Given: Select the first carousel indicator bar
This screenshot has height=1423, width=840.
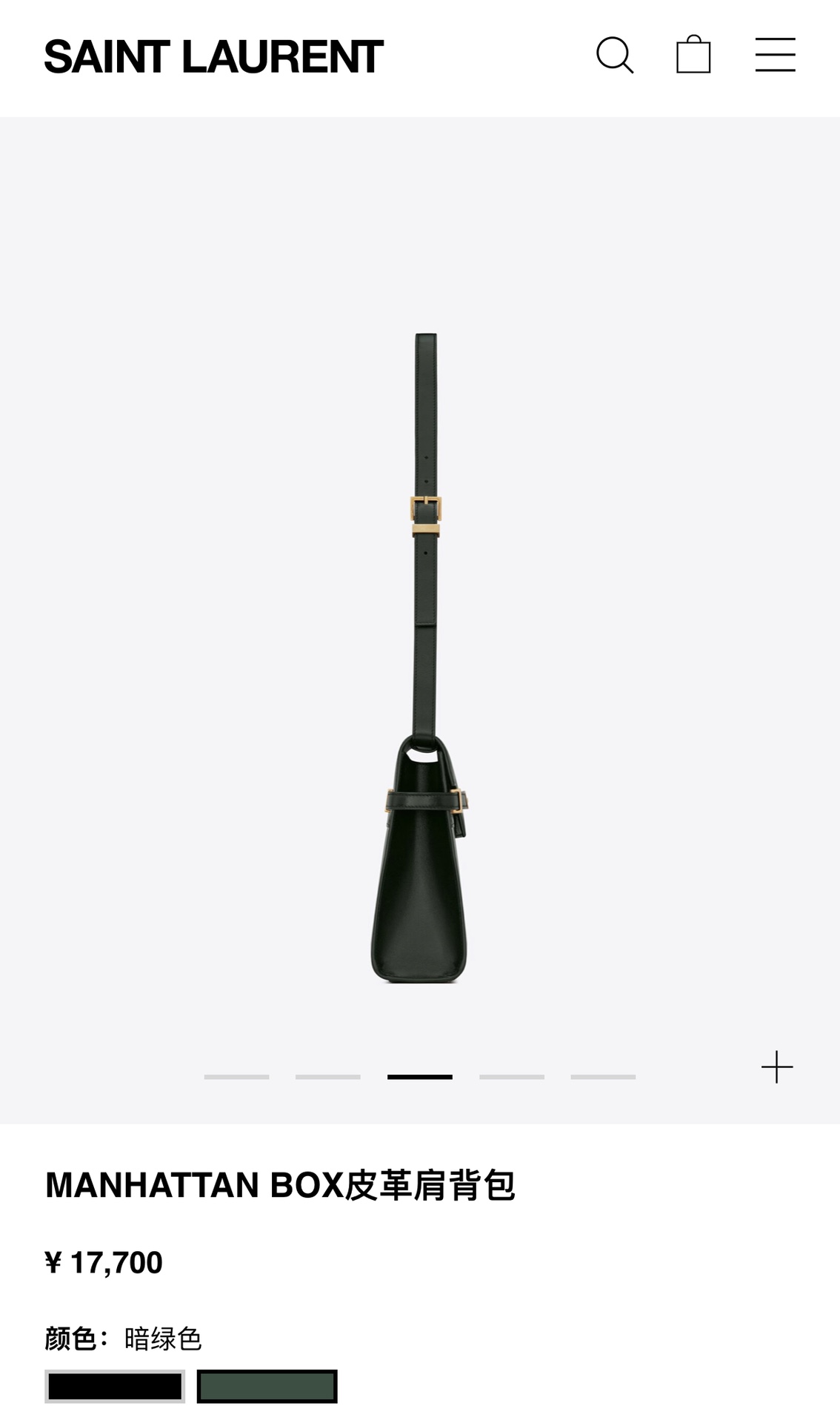Looking at the screenshot, I should click(x=237, y=1075).
